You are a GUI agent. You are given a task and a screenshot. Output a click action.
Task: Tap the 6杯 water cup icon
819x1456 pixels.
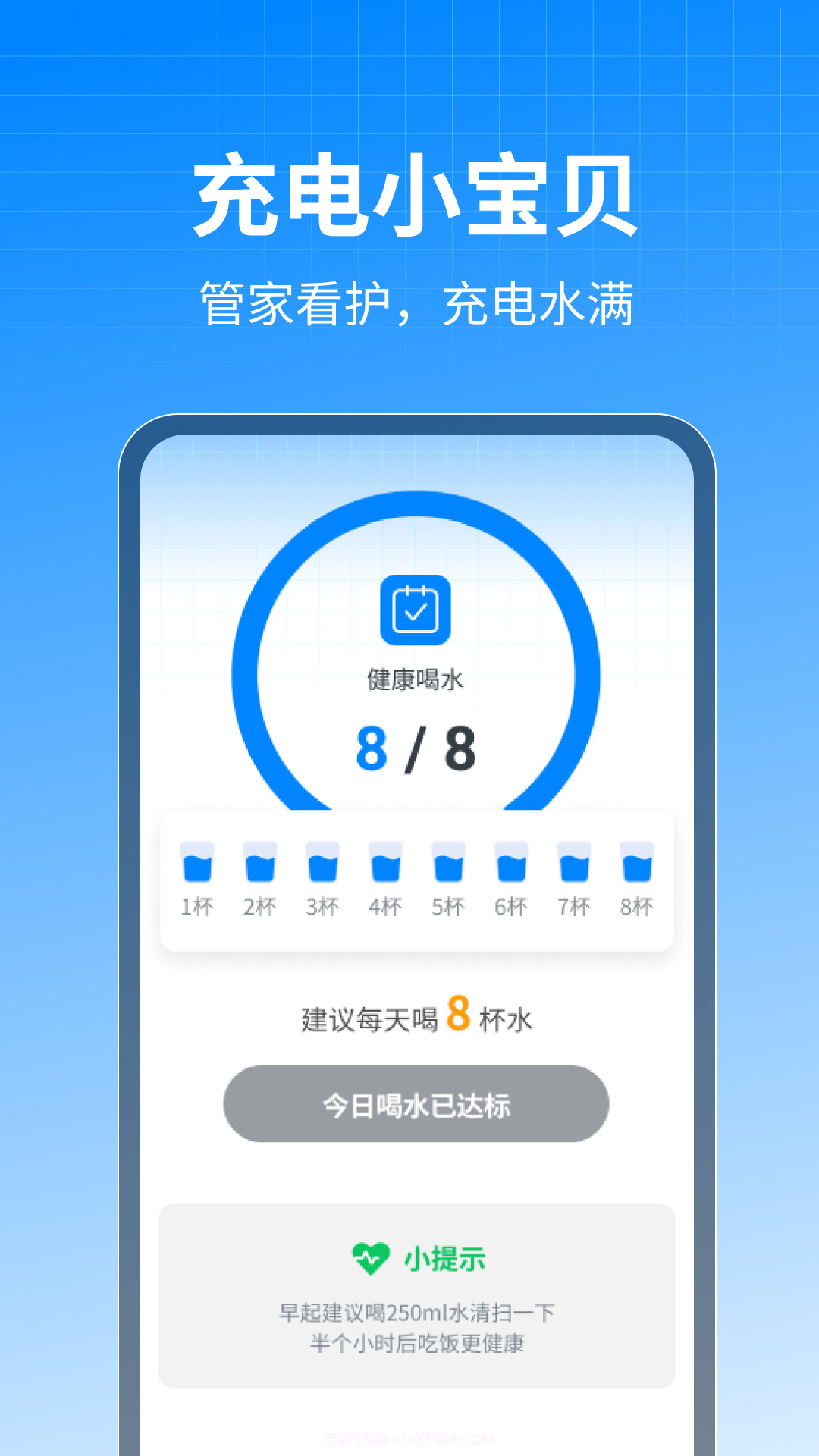click(511, 864)
